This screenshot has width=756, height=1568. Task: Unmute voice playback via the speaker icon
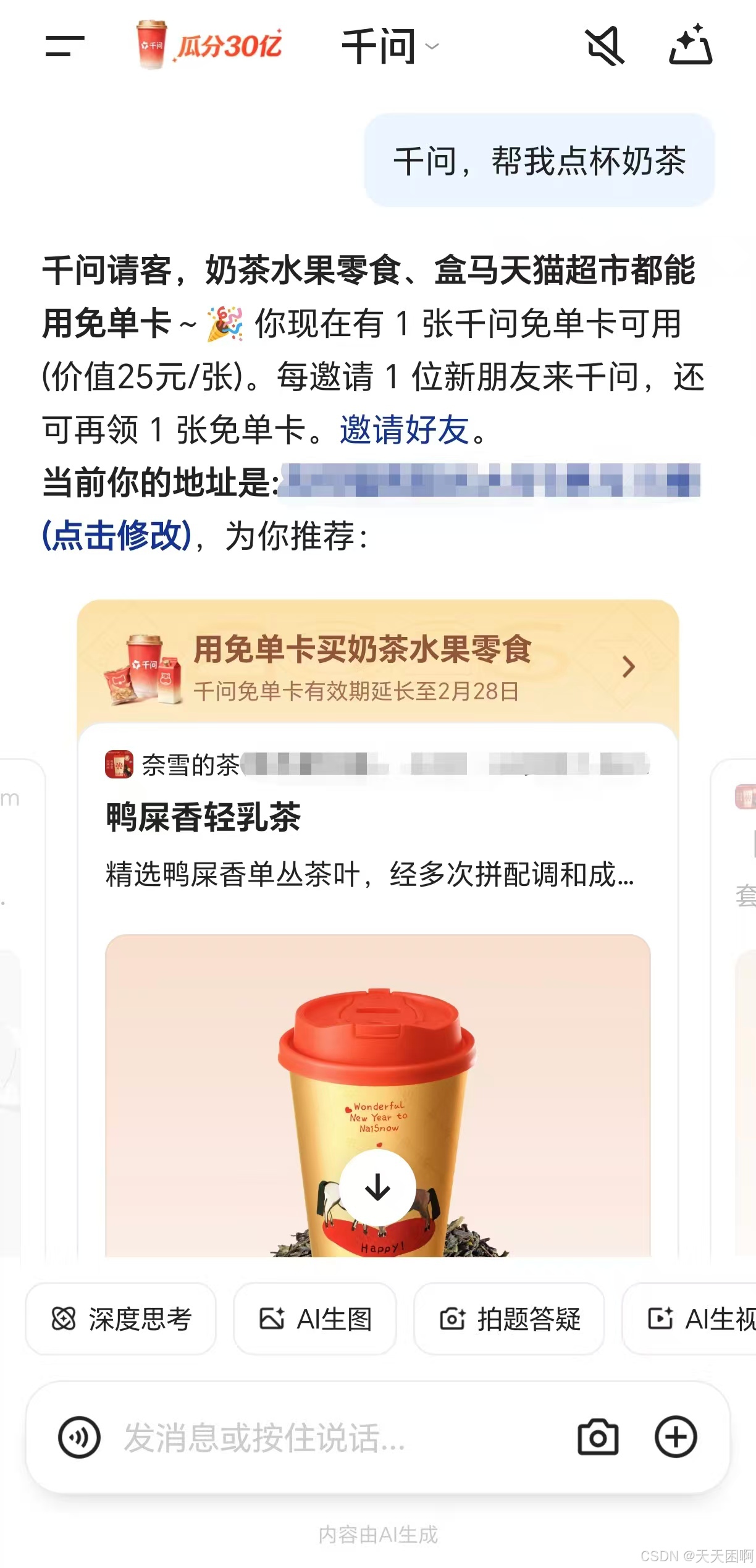[604, 45]
